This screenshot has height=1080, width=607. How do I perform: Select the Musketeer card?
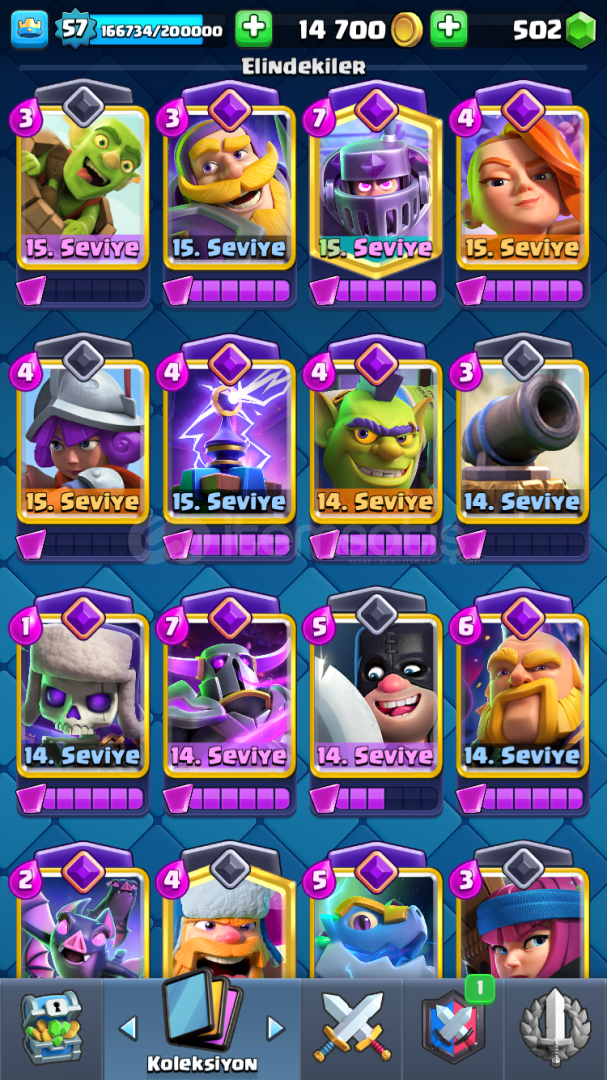[83, 440]
